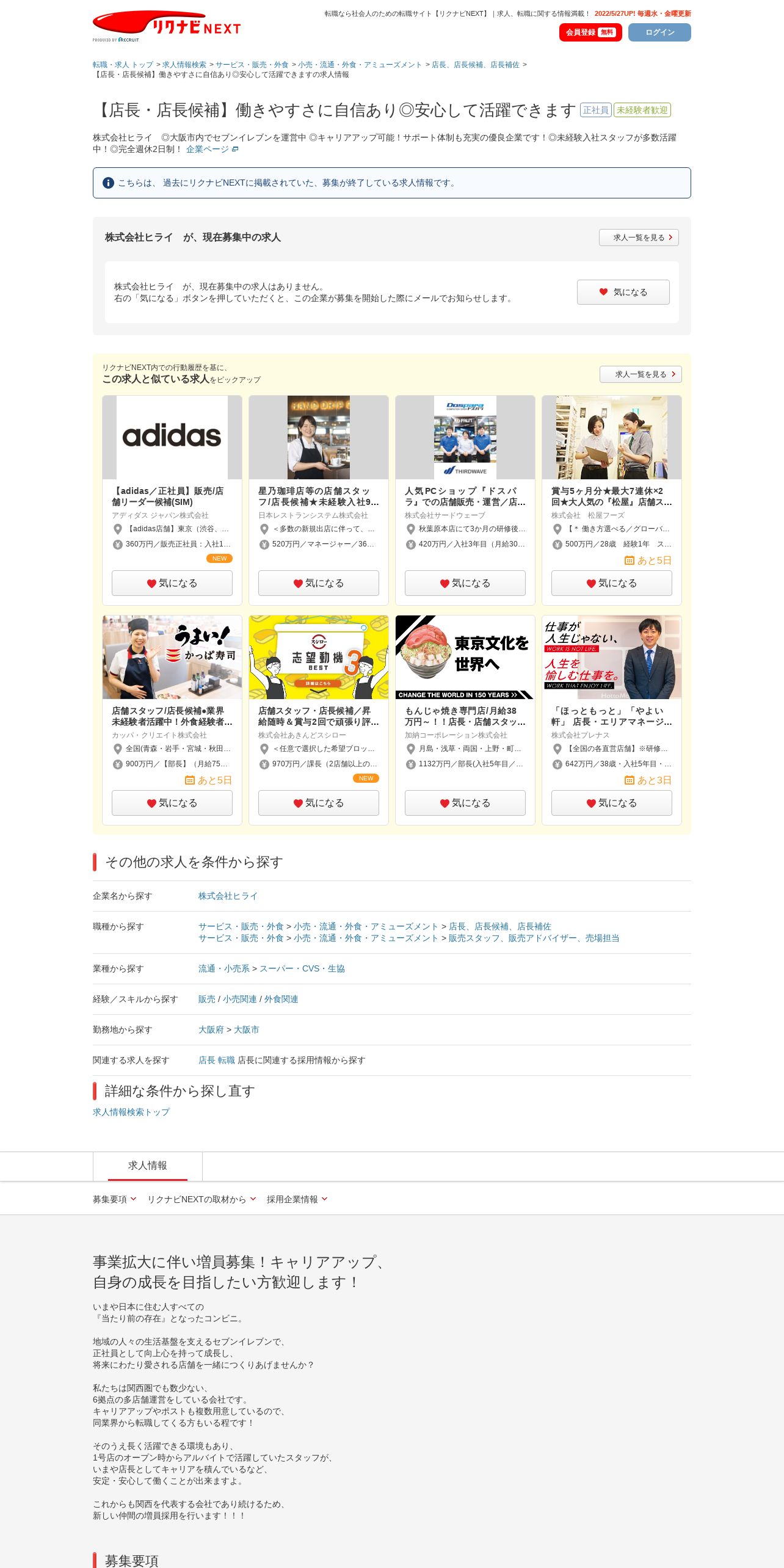Tap 気になる for 株式会社ヒライ notifications
This screenshot has height=1568, width=784.
coord(623,292)
